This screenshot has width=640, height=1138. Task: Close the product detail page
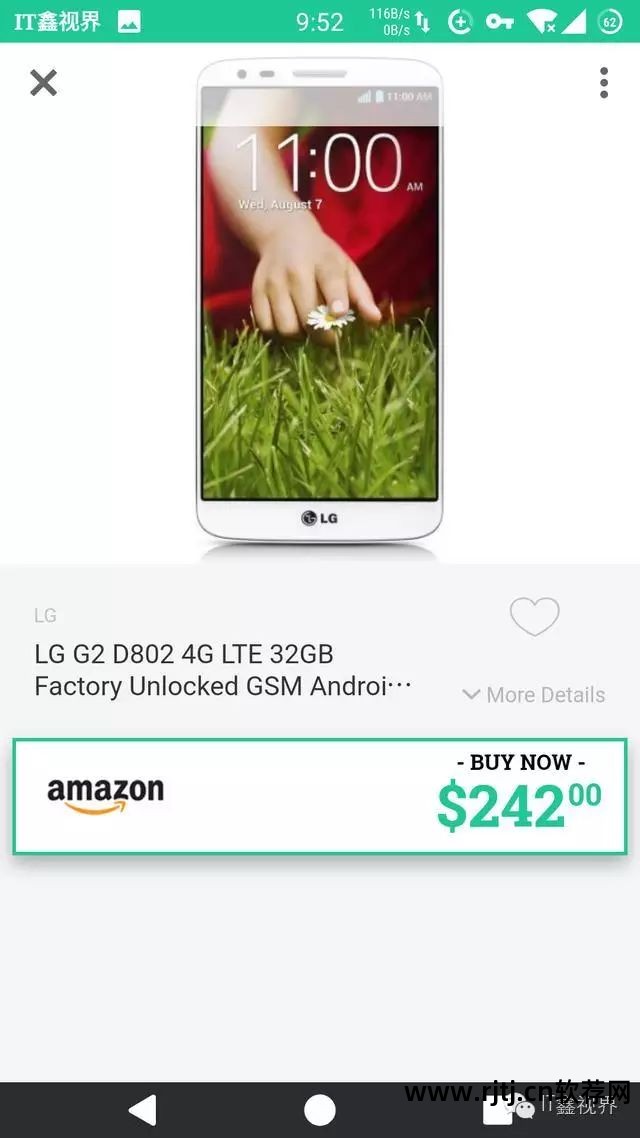tap(43, 82)
